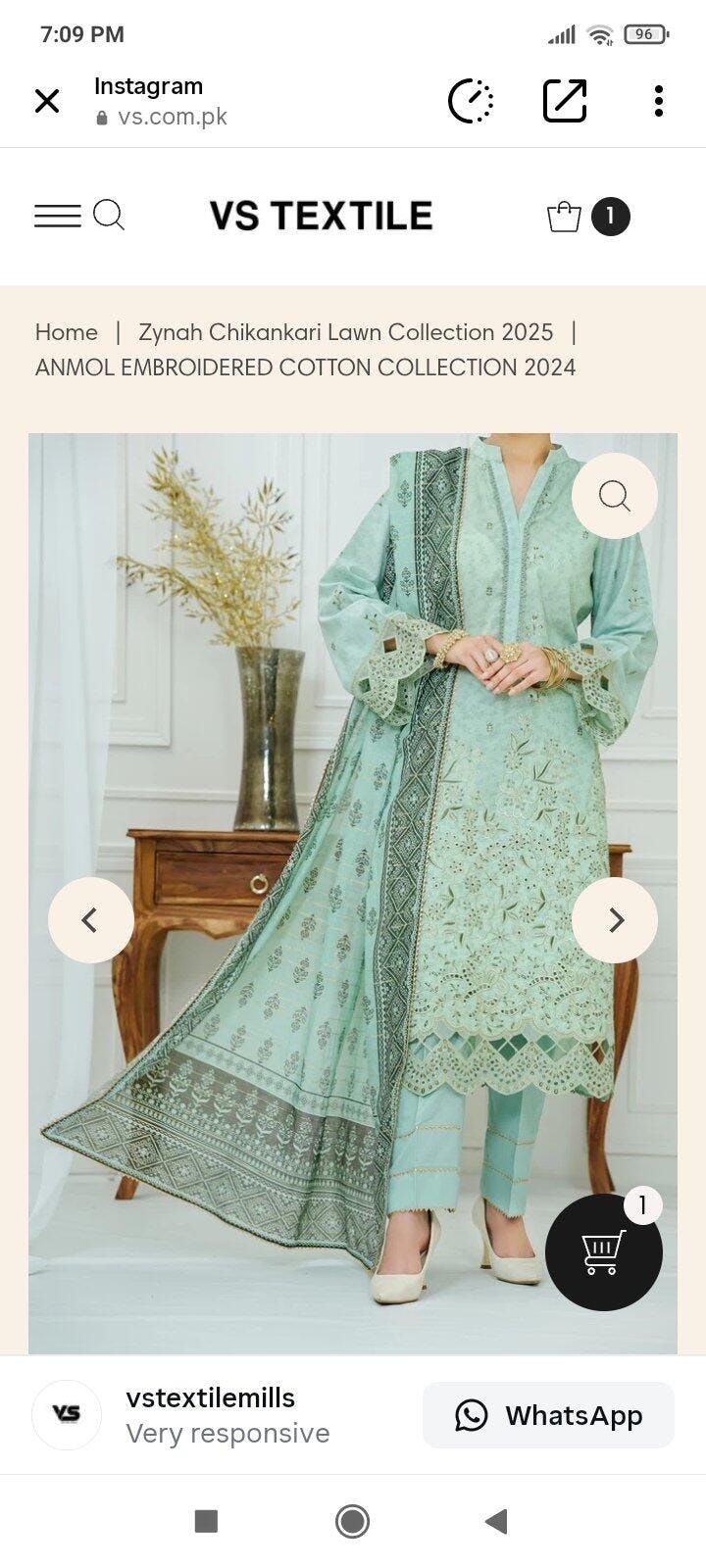
Task: Tap the system back button
Action: pos(497,1521)
